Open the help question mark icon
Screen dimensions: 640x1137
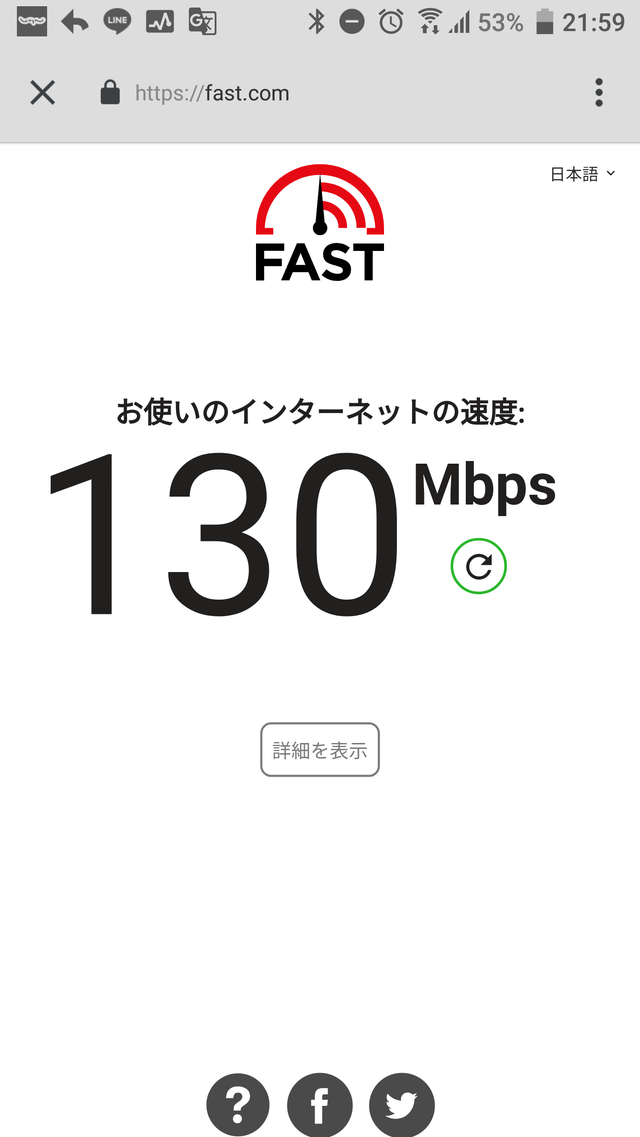pyautogui.click(x=238, y=1105)
